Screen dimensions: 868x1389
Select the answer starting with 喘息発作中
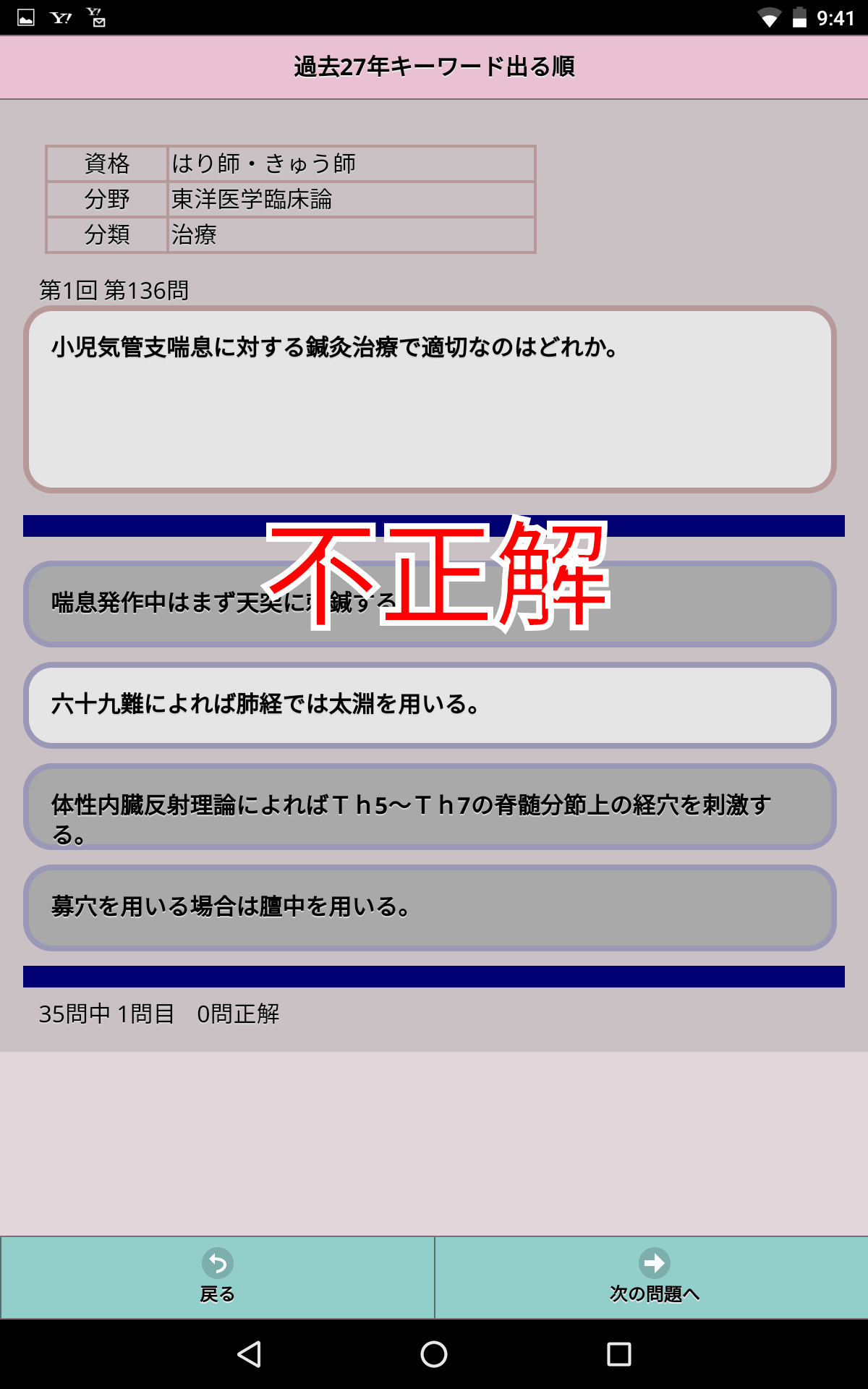coord(430,603)
